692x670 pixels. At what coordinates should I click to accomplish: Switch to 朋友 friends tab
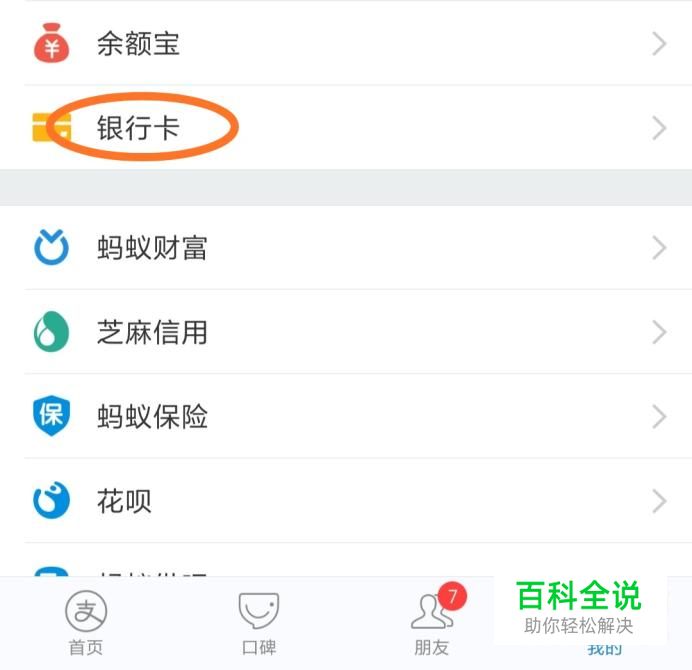432,624
